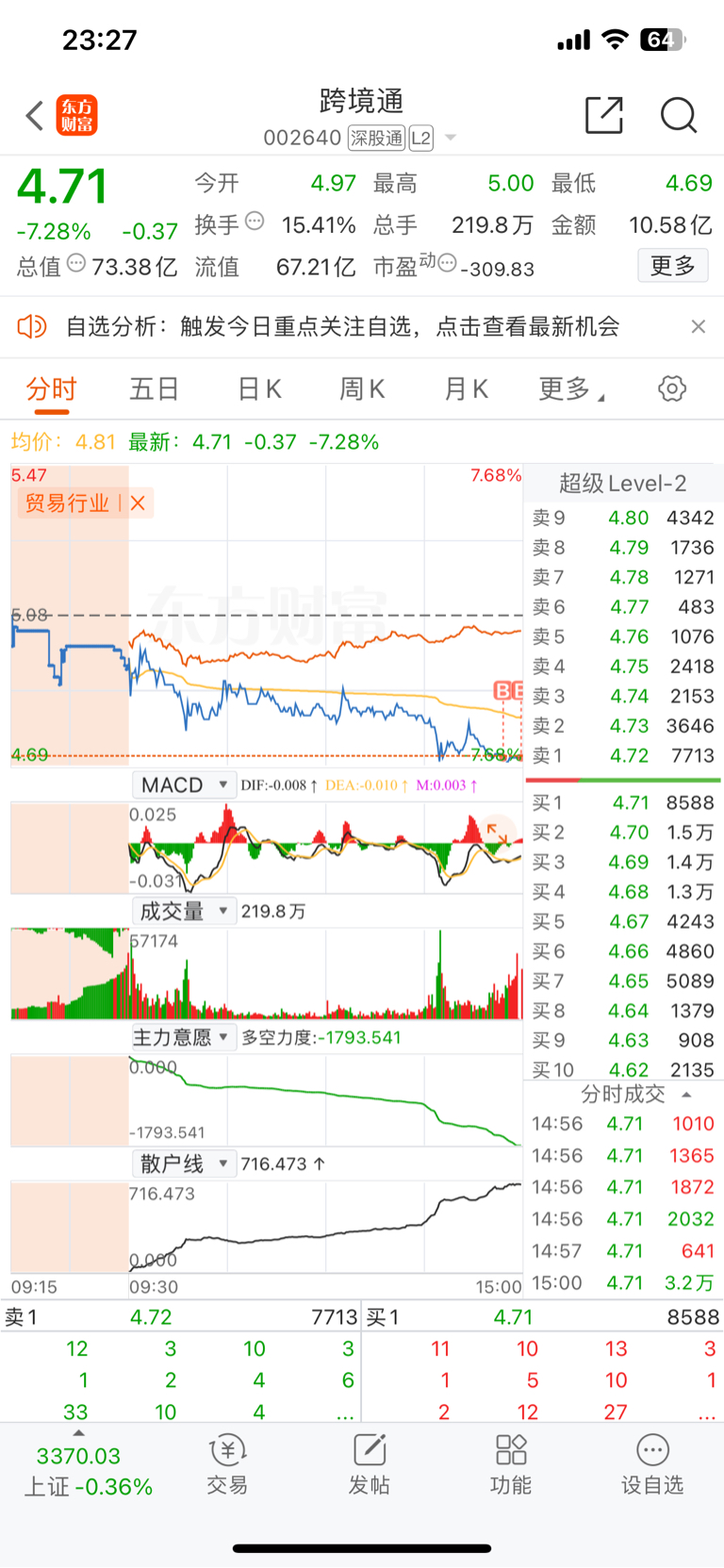Viewport: 724px width, 1568px height.
Task: Close the 贸易行业 overlay tag
Action: click(x=138, y=503)
